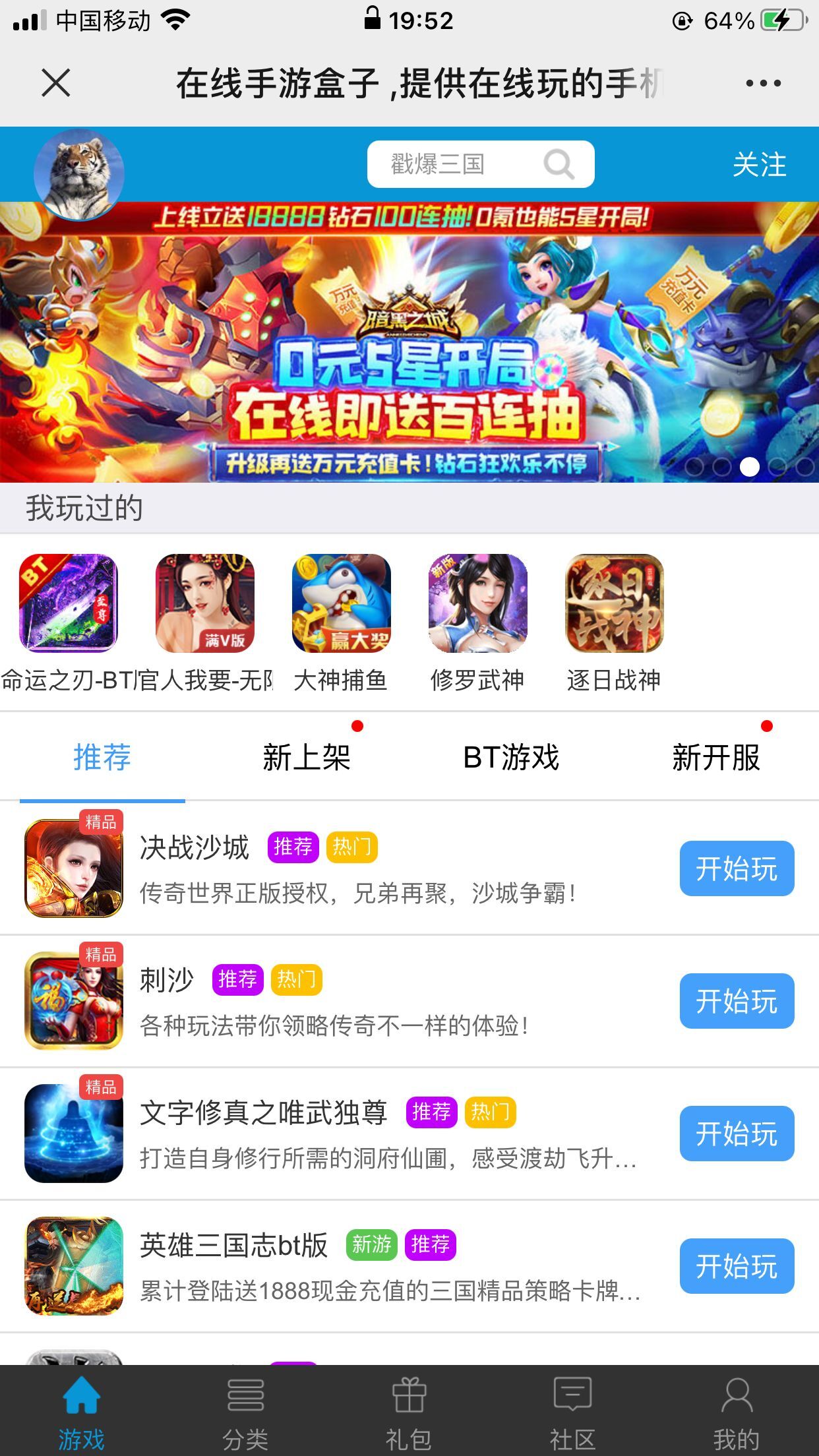Start playing 英雄三国志bt版
This screenshot has width=819, height=1456.
(736, 1266)
